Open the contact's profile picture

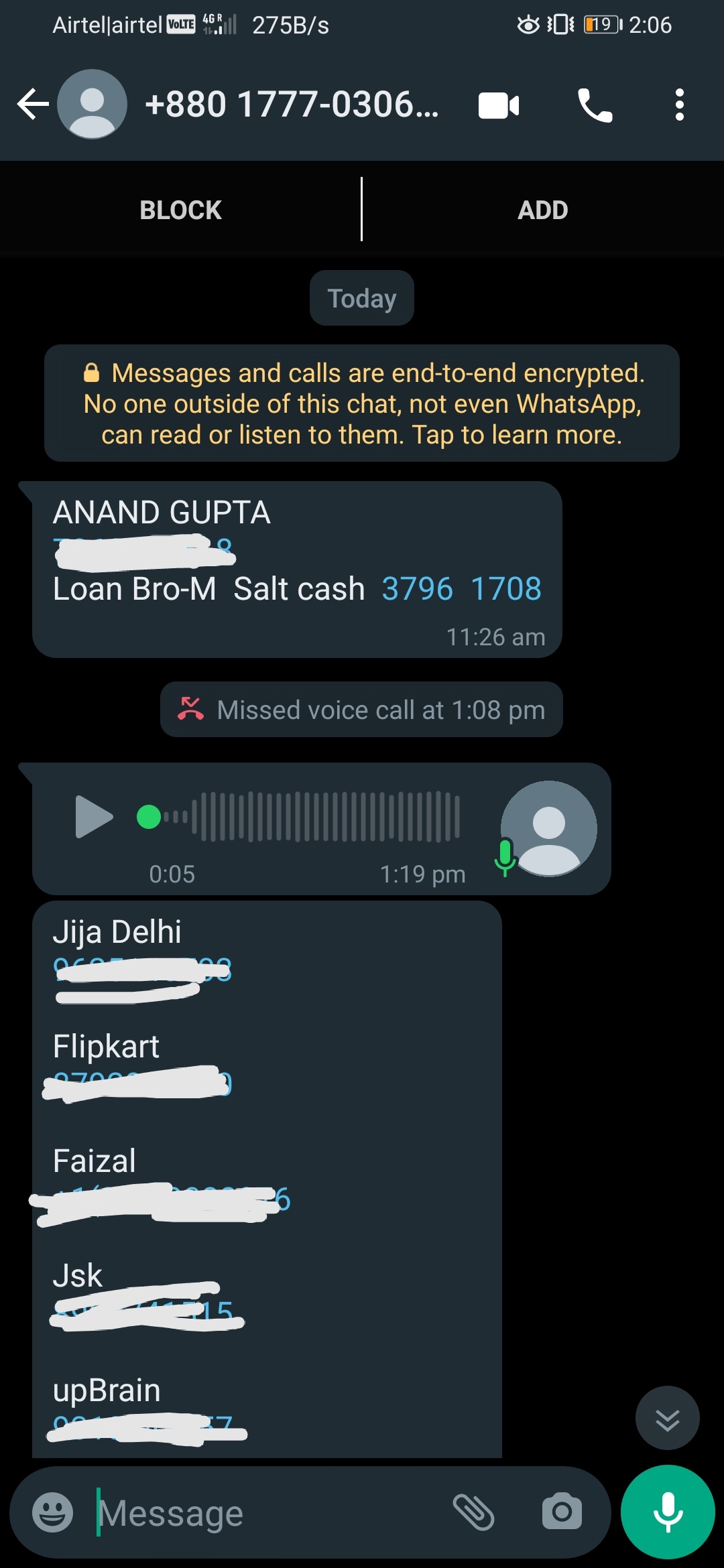pos(92,105)
